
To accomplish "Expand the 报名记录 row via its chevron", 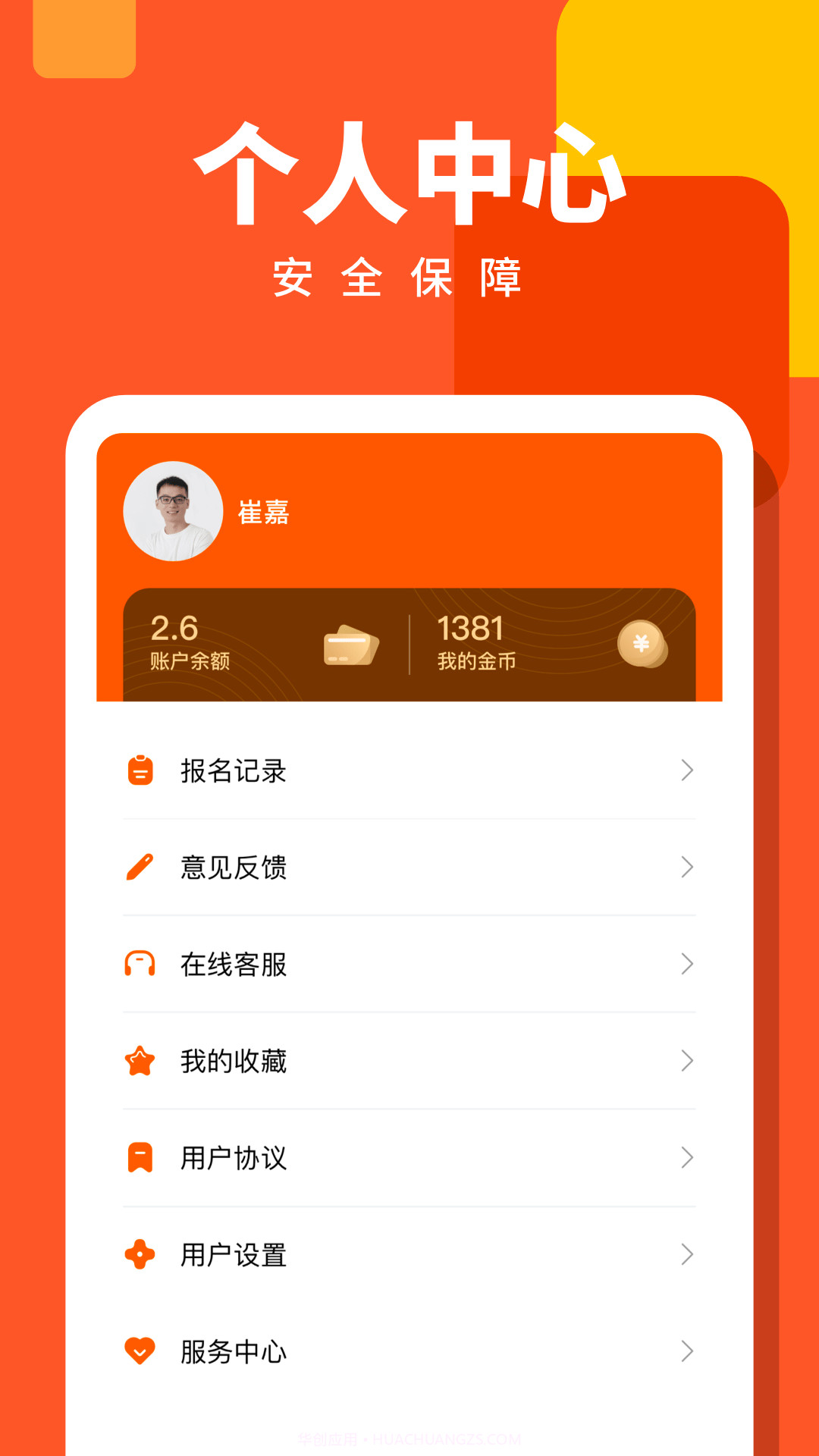I will [686, 770].
